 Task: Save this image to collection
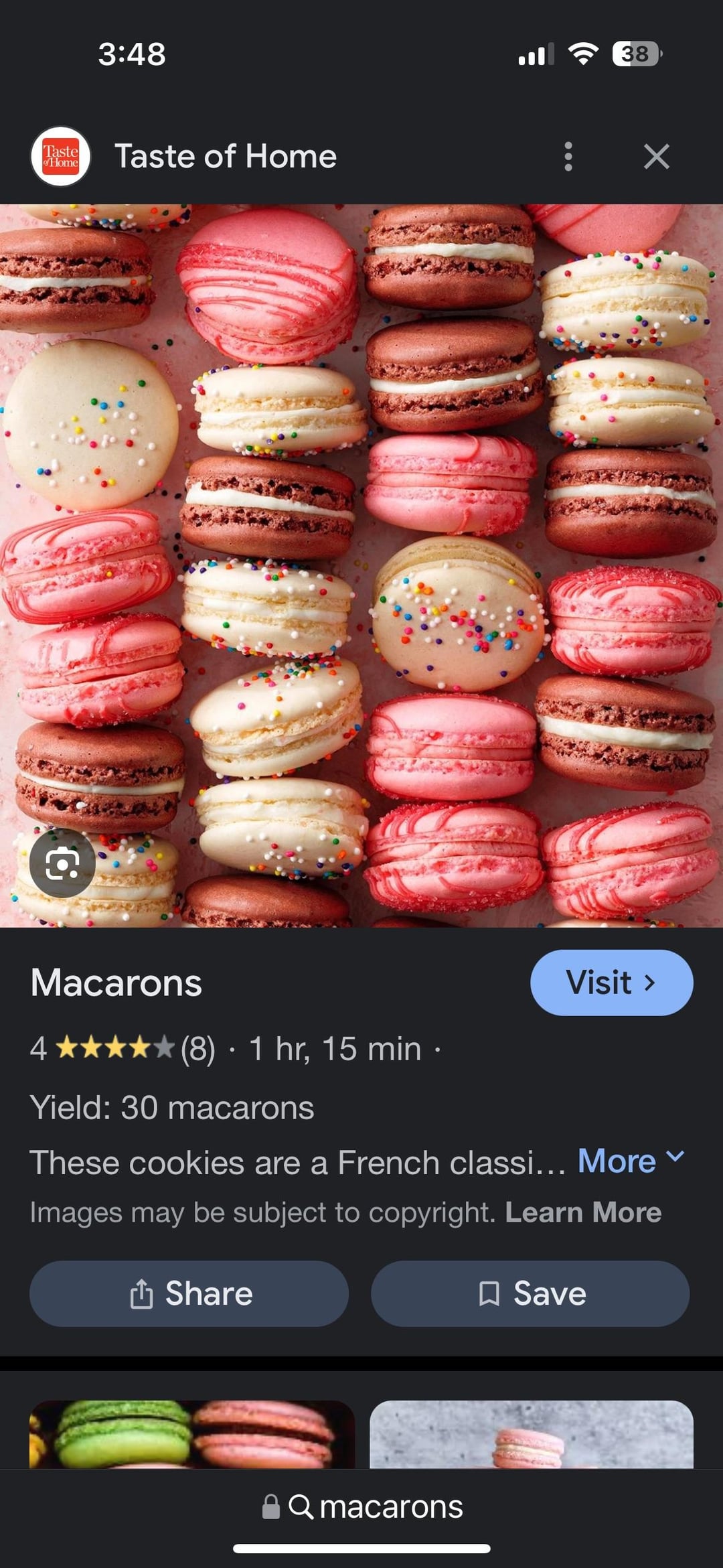click(x=530, y=1293)
